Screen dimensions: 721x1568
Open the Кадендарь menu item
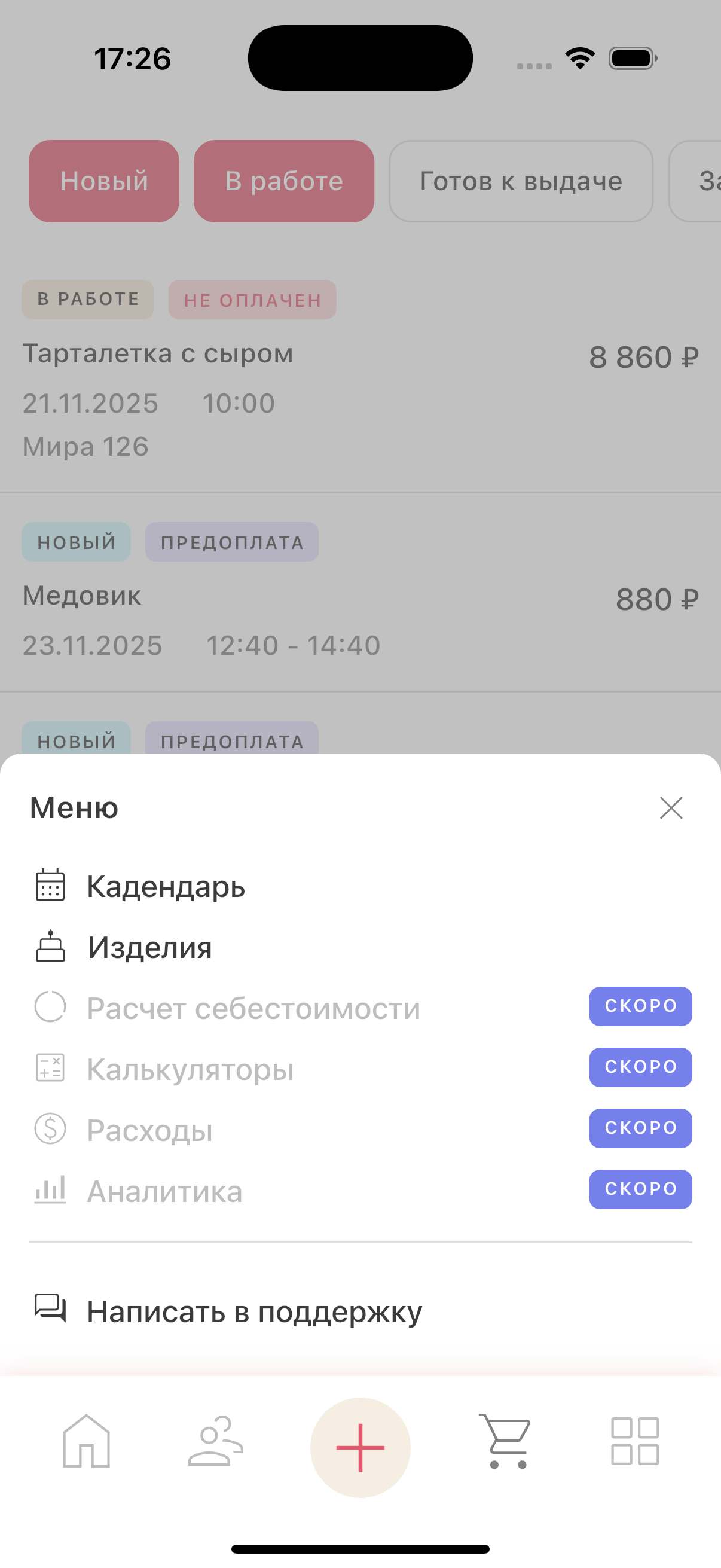(166, 886)
